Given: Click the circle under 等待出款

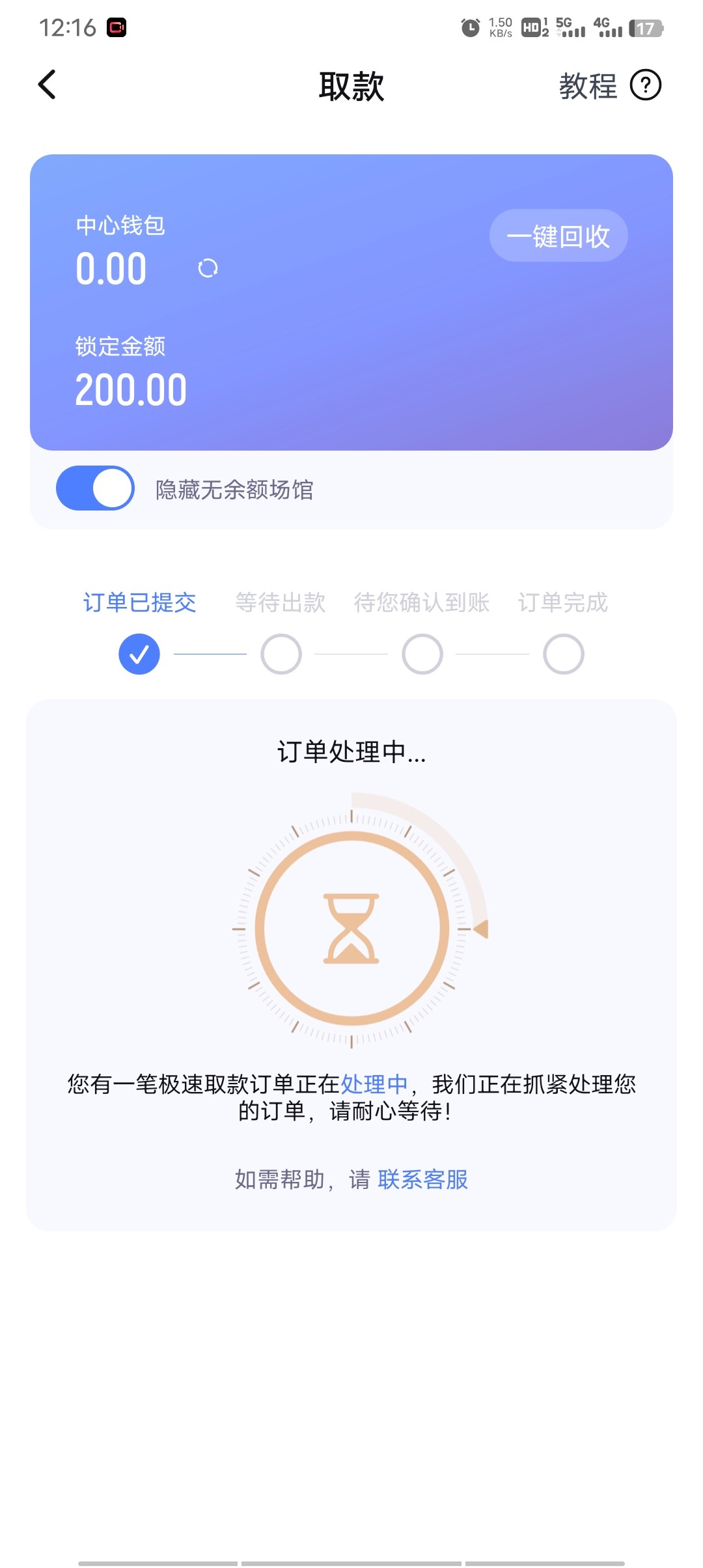Looking at the screenshot, I should [280, 654].
